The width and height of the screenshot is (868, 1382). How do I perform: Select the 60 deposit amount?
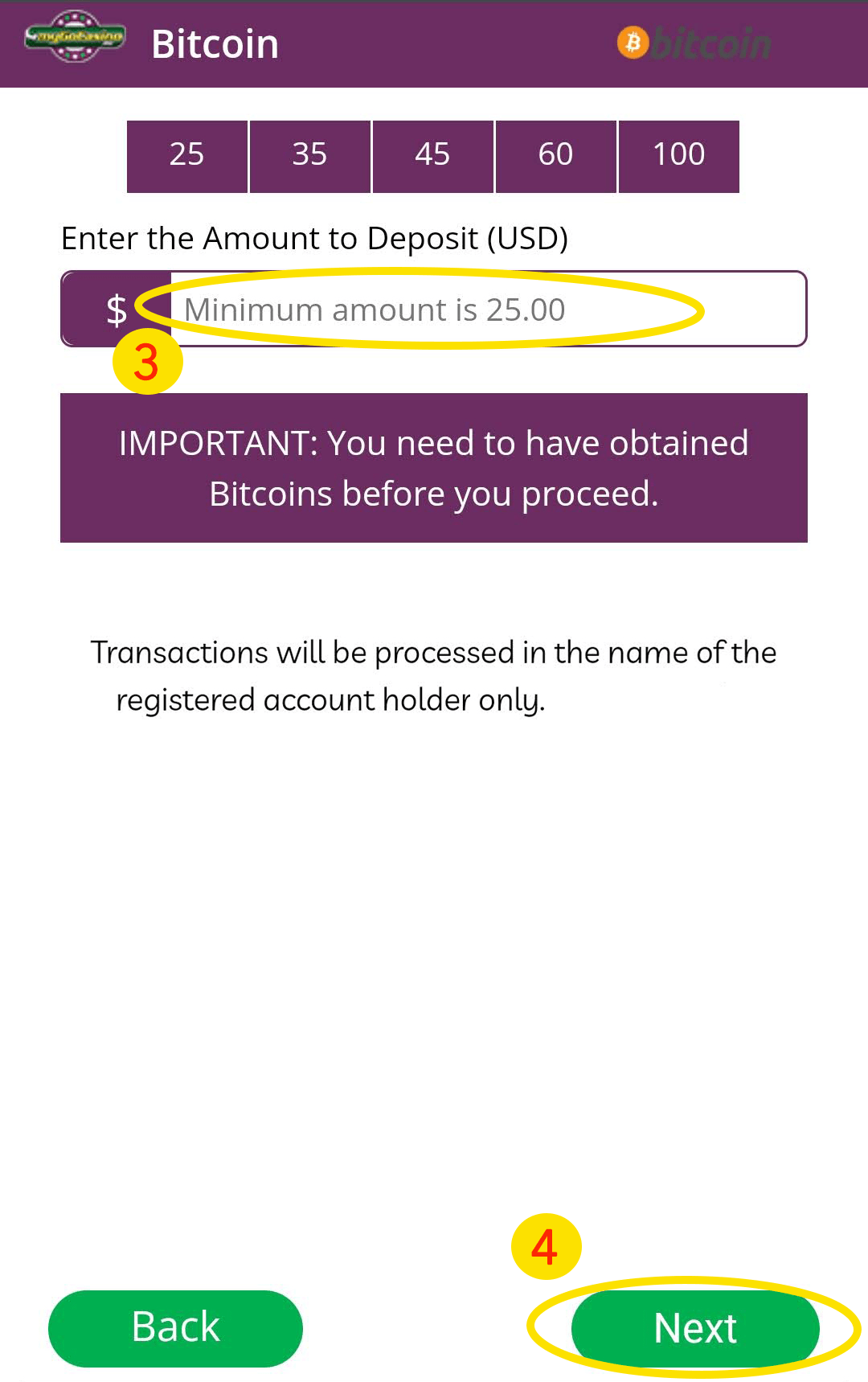click(555, 156)
